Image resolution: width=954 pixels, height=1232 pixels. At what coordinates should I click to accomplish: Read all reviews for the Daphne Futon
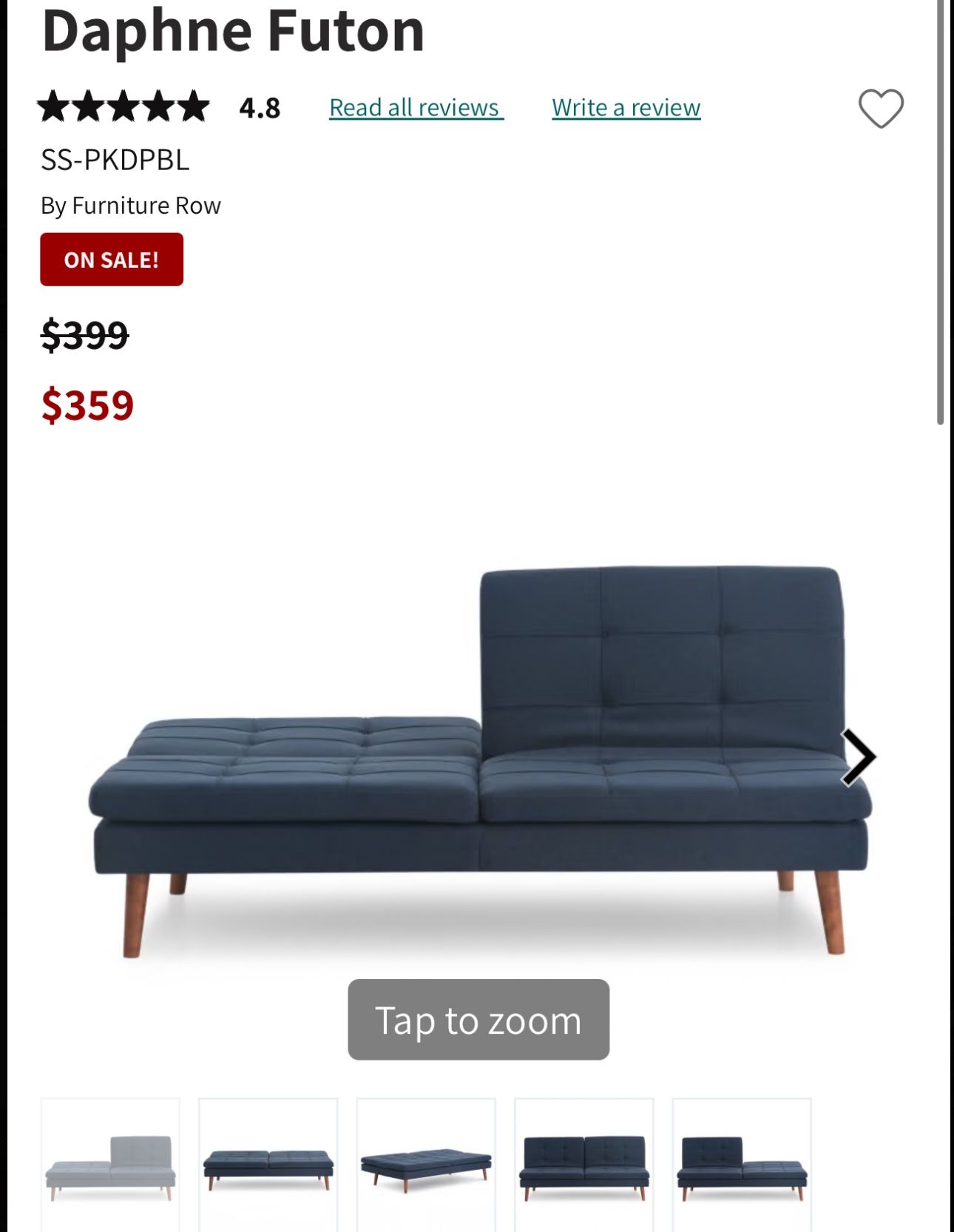pos(416,107)
